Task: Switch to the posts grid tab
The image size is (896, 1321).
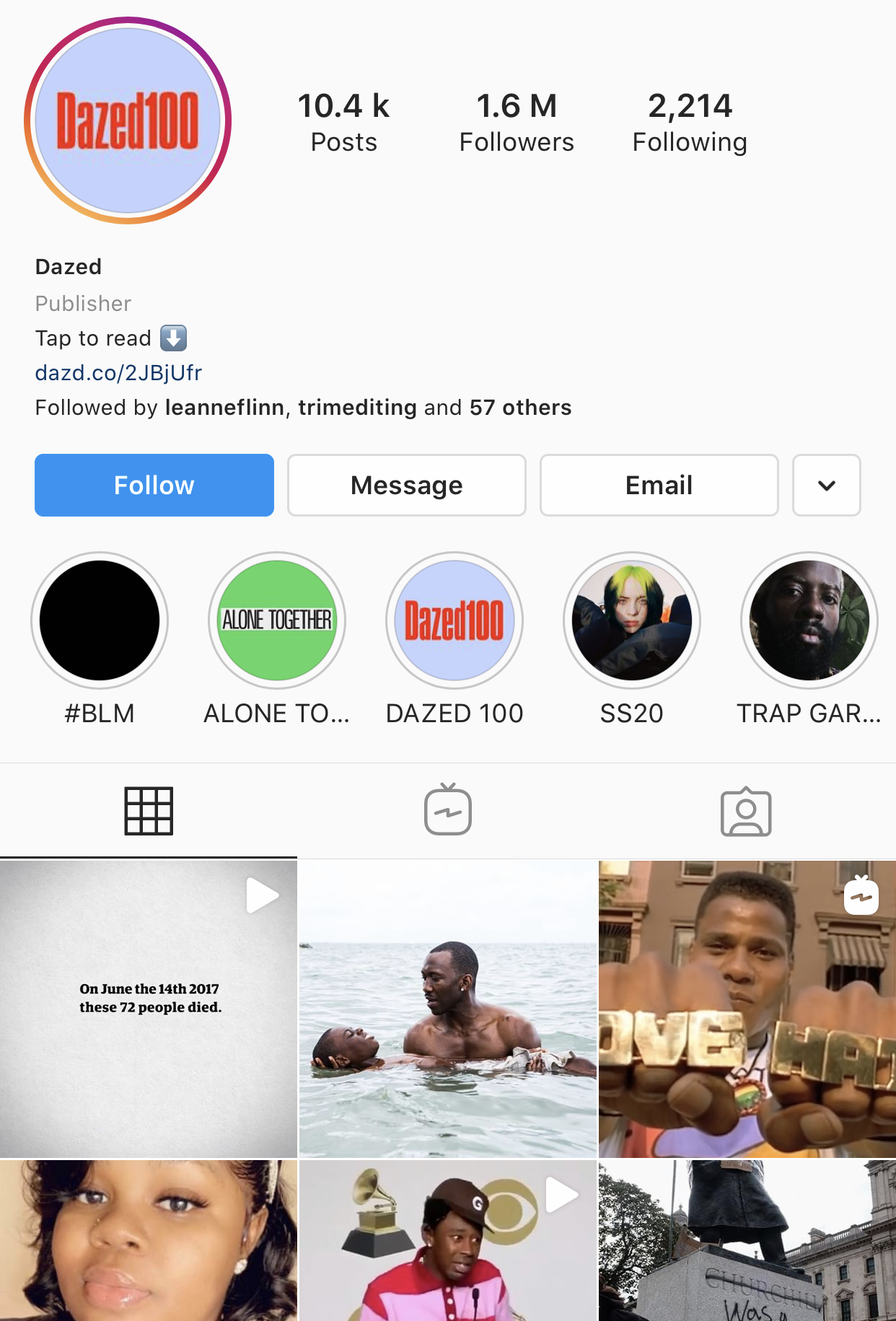Action: pyautogui.click(x=149, y=811)
